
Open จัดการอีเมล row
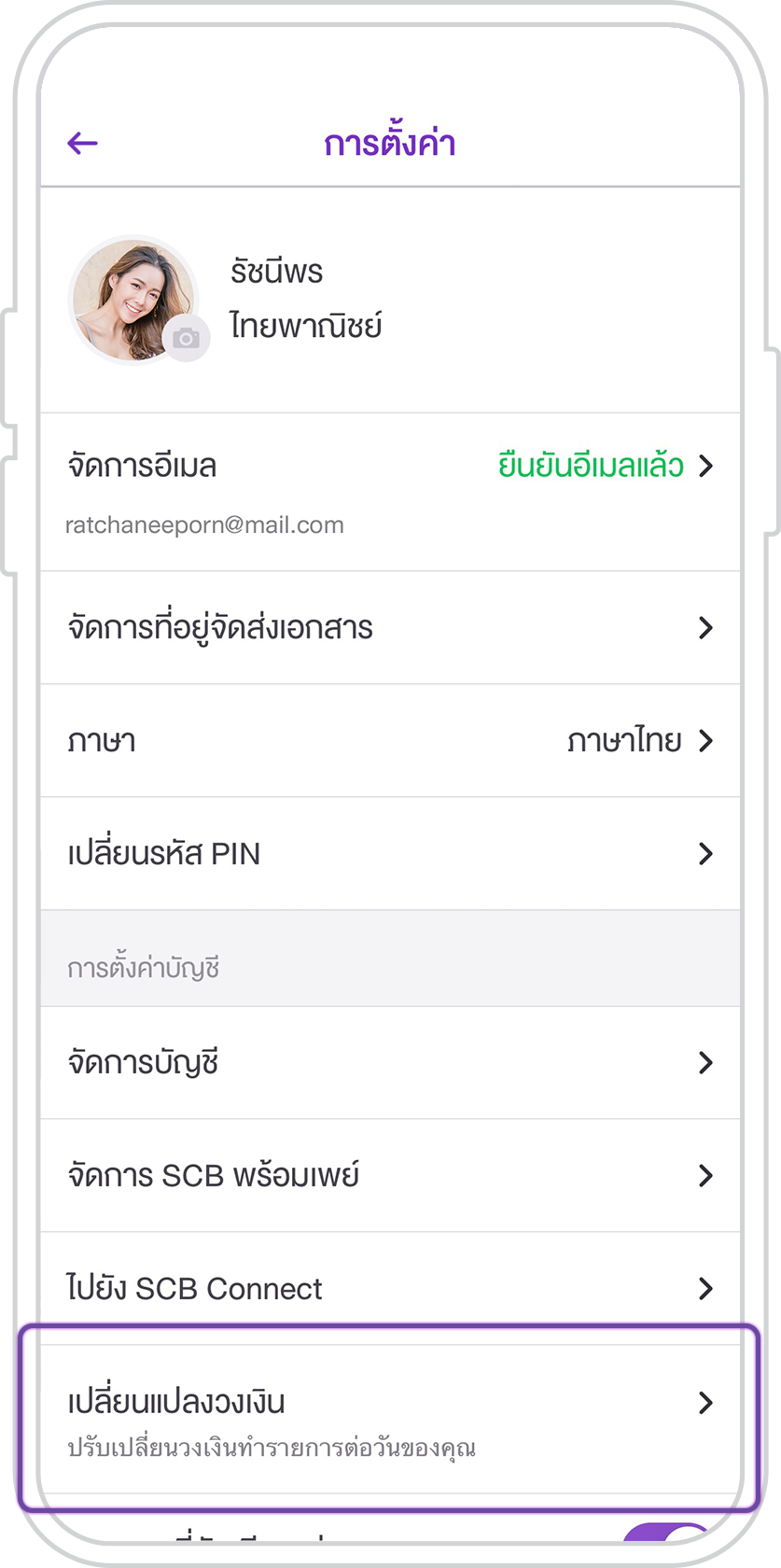pyautogui.click(x=390, y=492)
